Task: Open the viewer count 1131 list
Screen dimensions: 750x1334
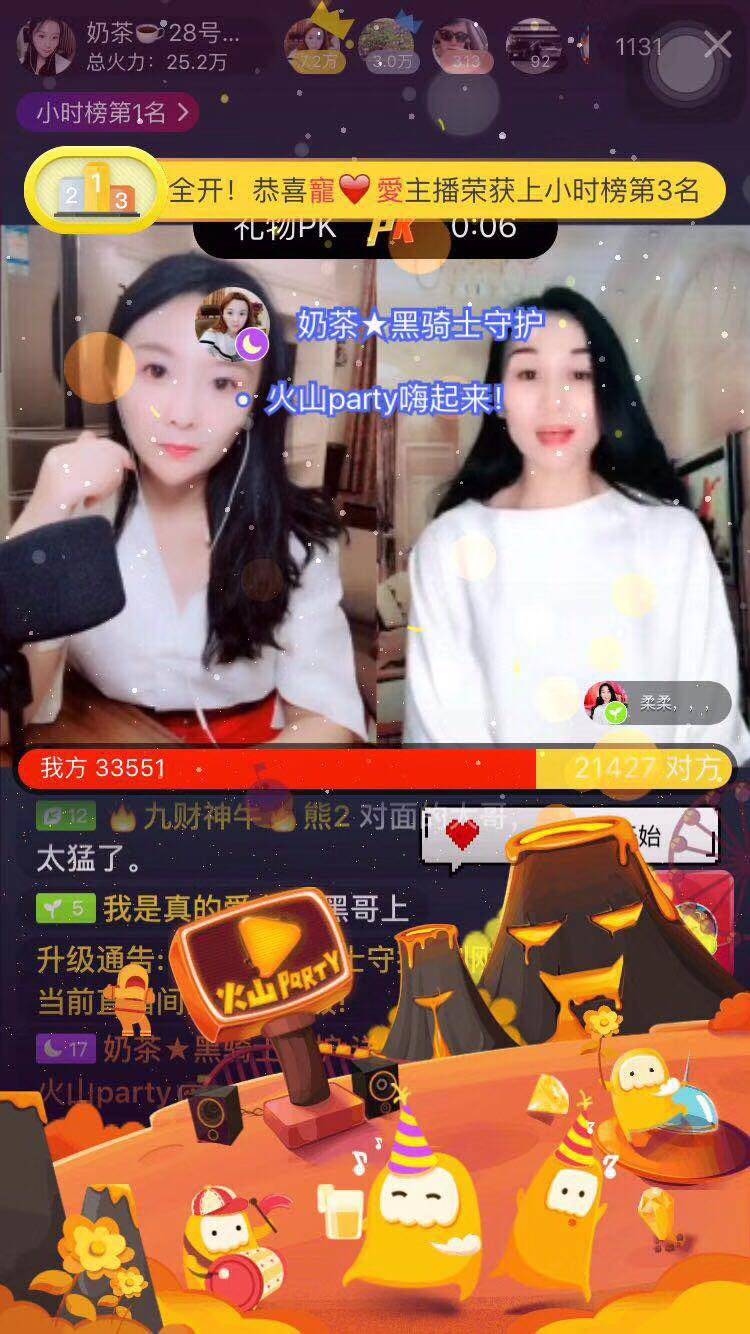Action: (638, 46)
